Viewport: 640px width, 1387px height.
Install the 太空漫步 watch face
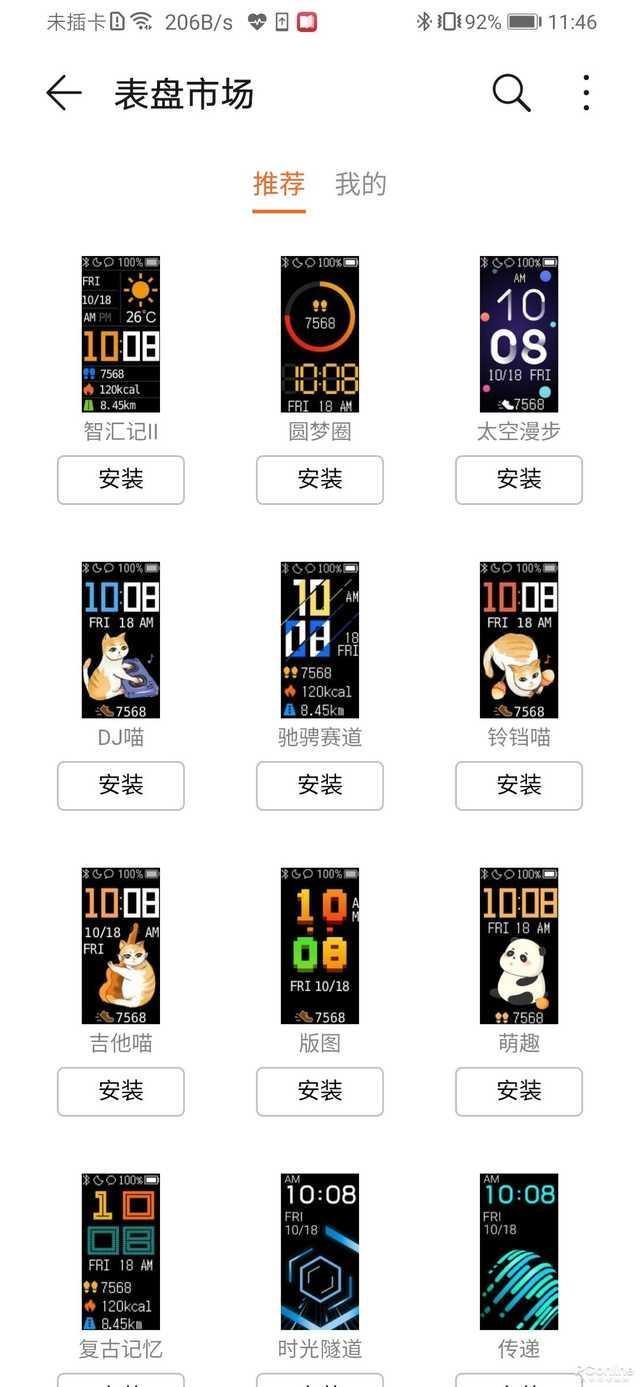[x=519, y=480]
